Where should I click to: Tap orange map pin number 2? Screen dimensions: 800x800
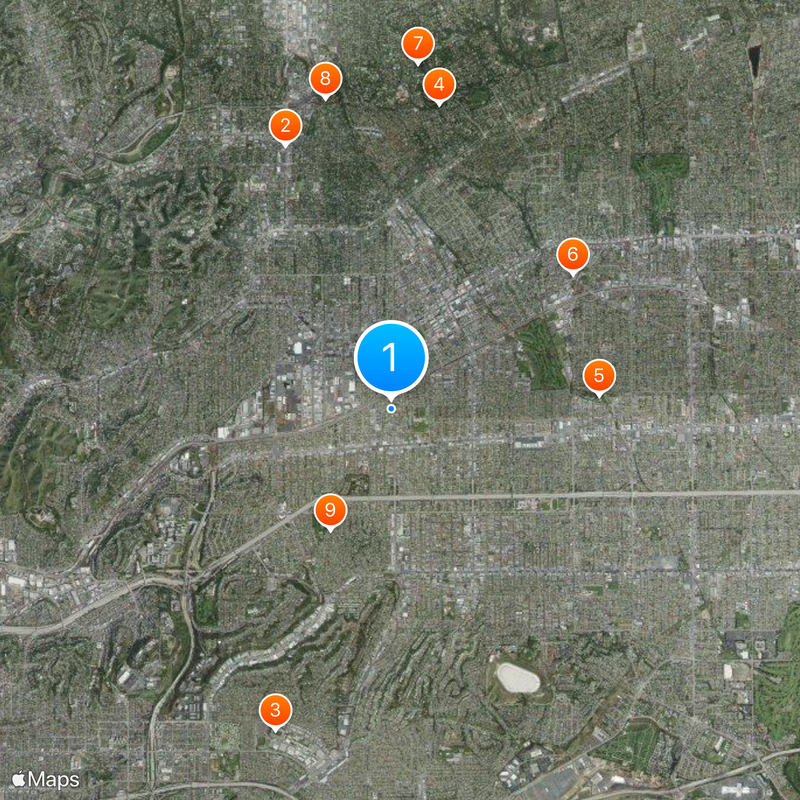[x=286, y=126]
